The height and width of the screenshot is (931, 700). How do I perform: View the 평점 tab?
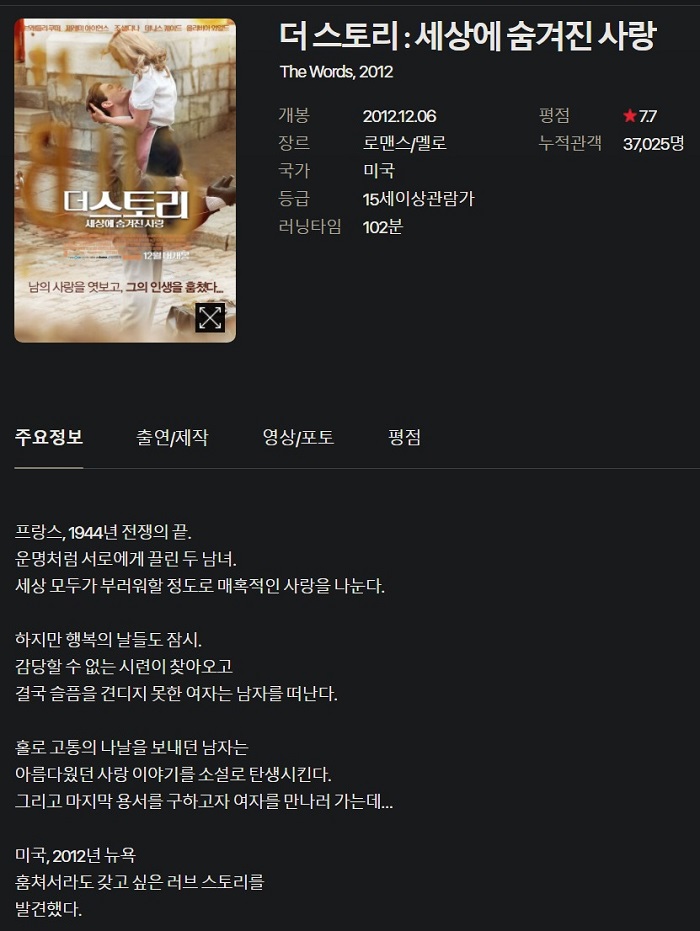point(404,438)
